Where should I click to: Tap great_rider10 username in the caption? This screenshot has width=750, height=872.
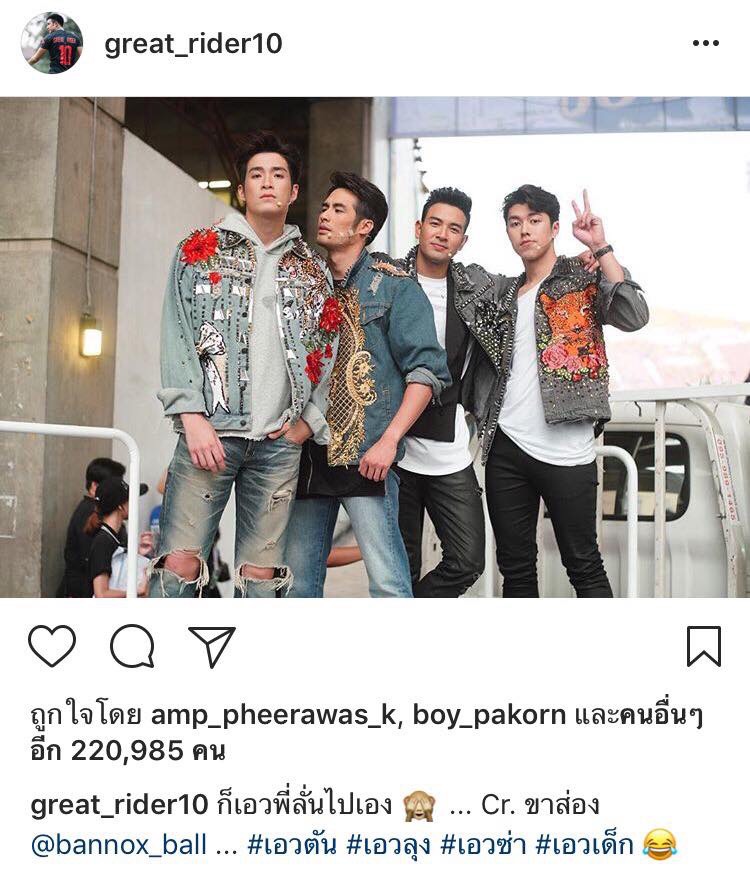pyautogui.click(x=119, y=805)
